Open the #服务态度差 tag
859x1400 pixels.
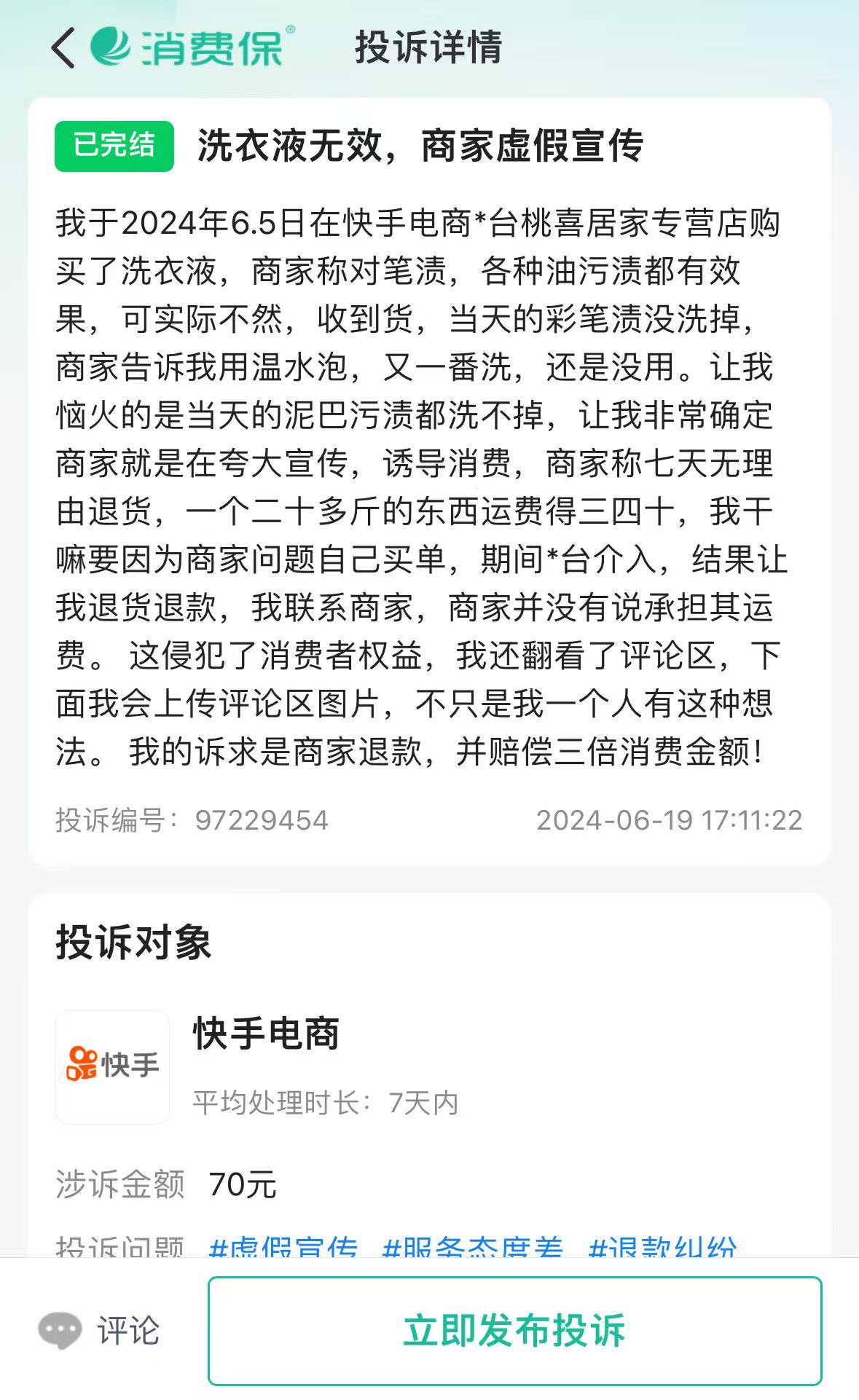point(473,1247)
